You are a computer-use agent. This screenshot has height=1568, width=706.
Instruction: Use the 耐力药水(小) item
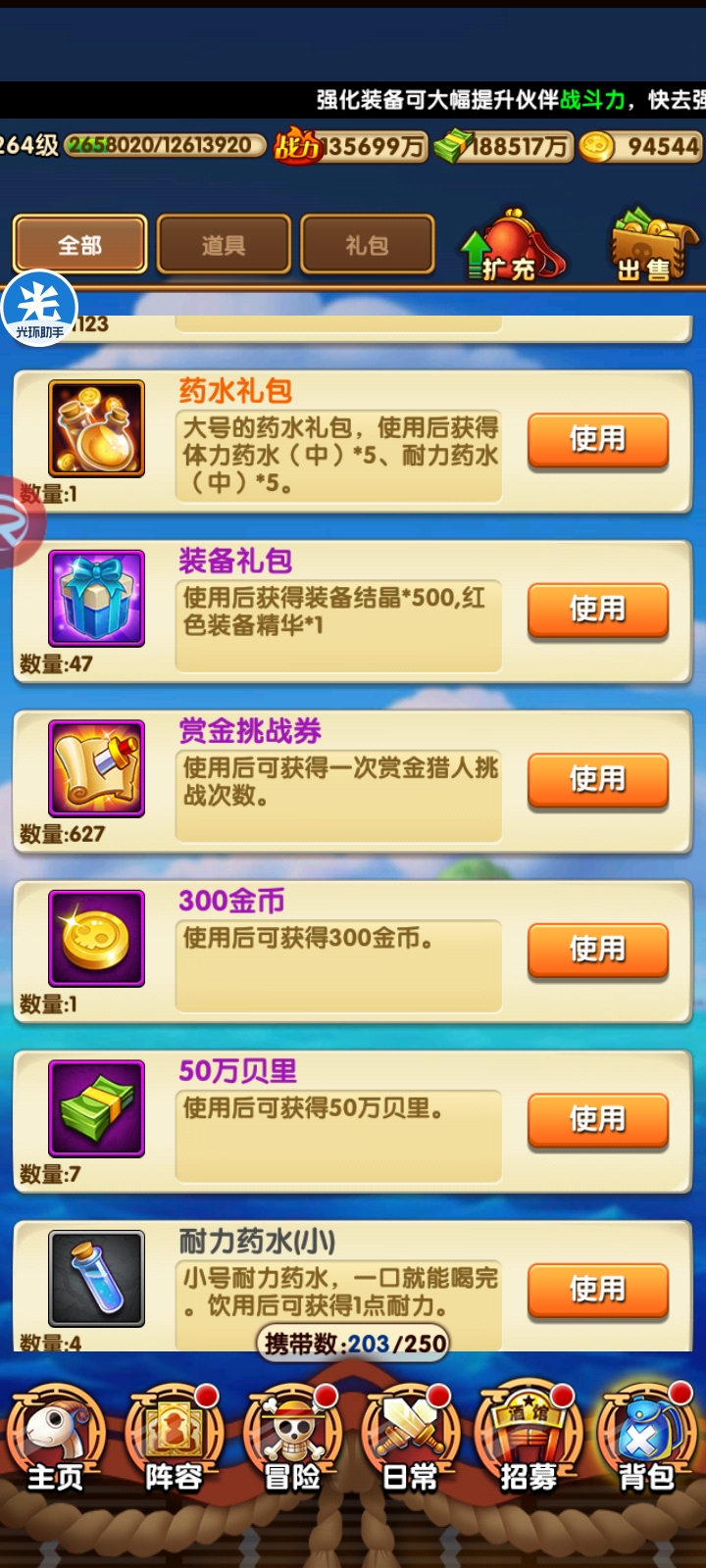597,1290
